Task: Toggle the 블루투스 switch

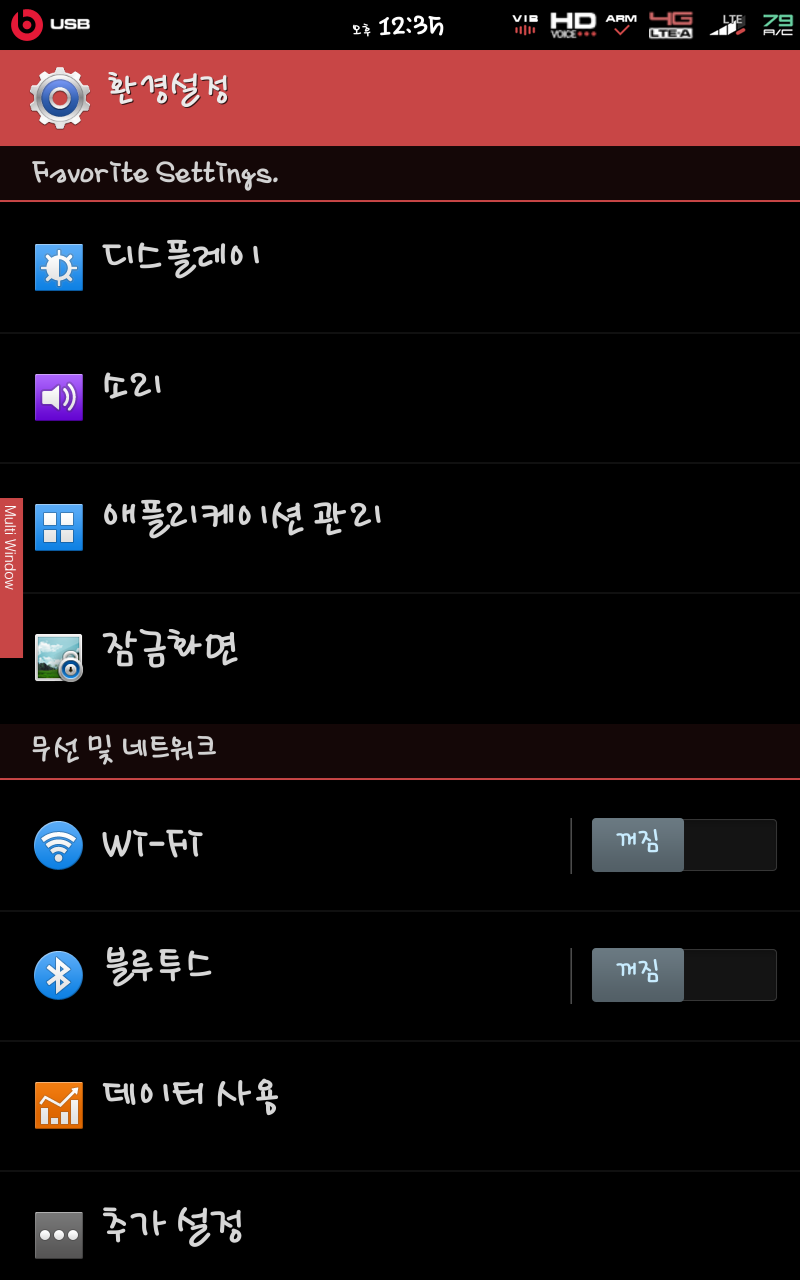Action: [x=684, y=975]
